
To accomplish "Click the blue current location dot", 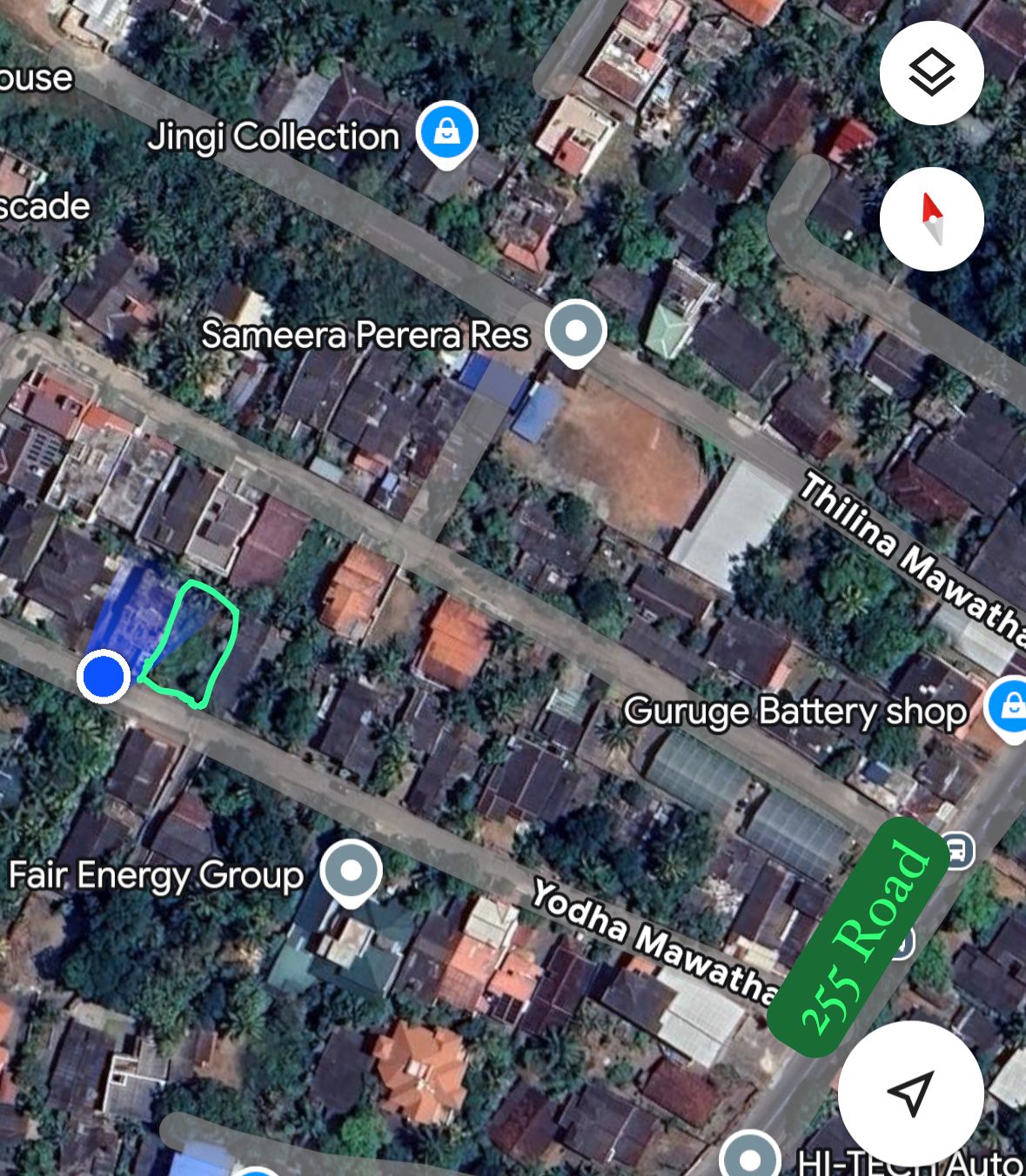I will (x=102, y=676).
